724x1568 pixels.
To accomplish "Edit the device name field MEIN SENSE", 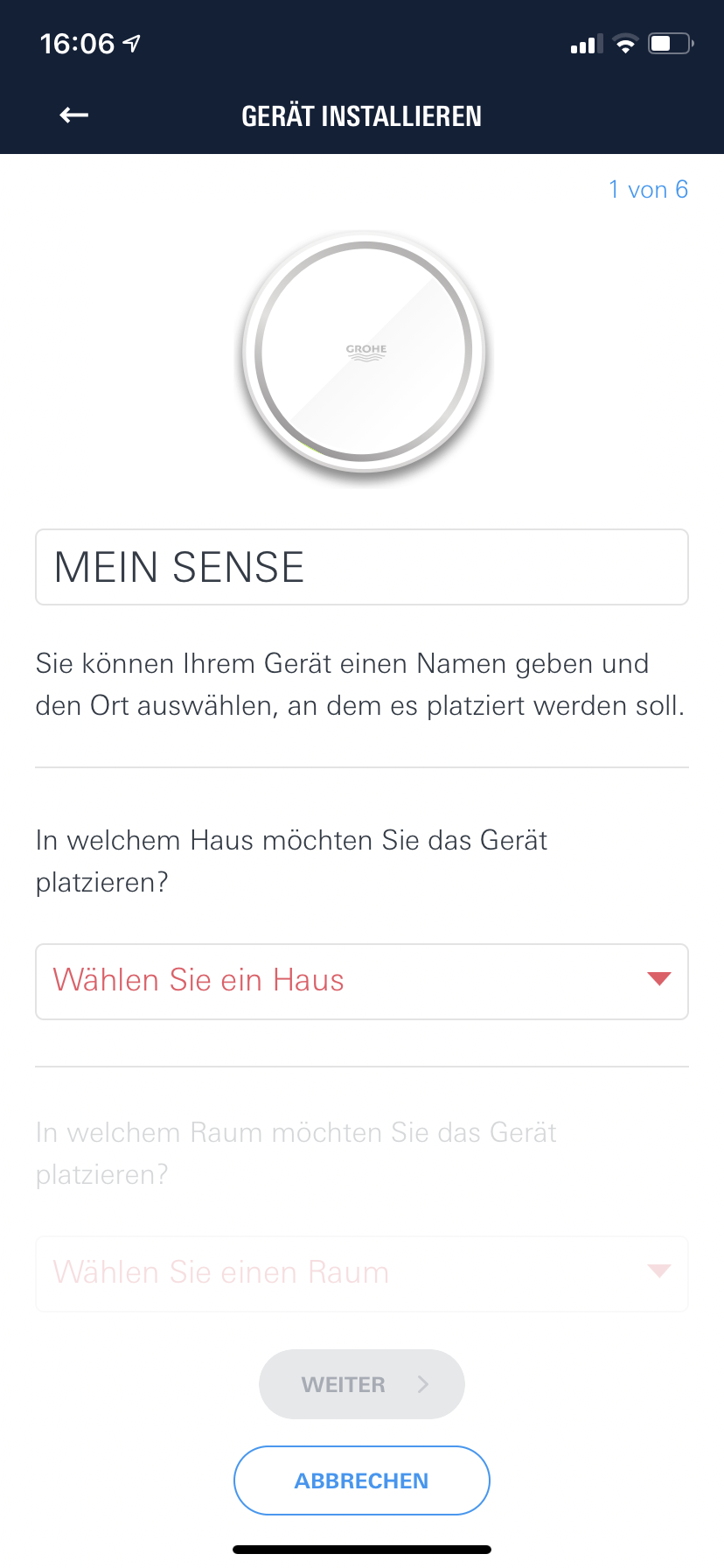I will click(361, 567).
